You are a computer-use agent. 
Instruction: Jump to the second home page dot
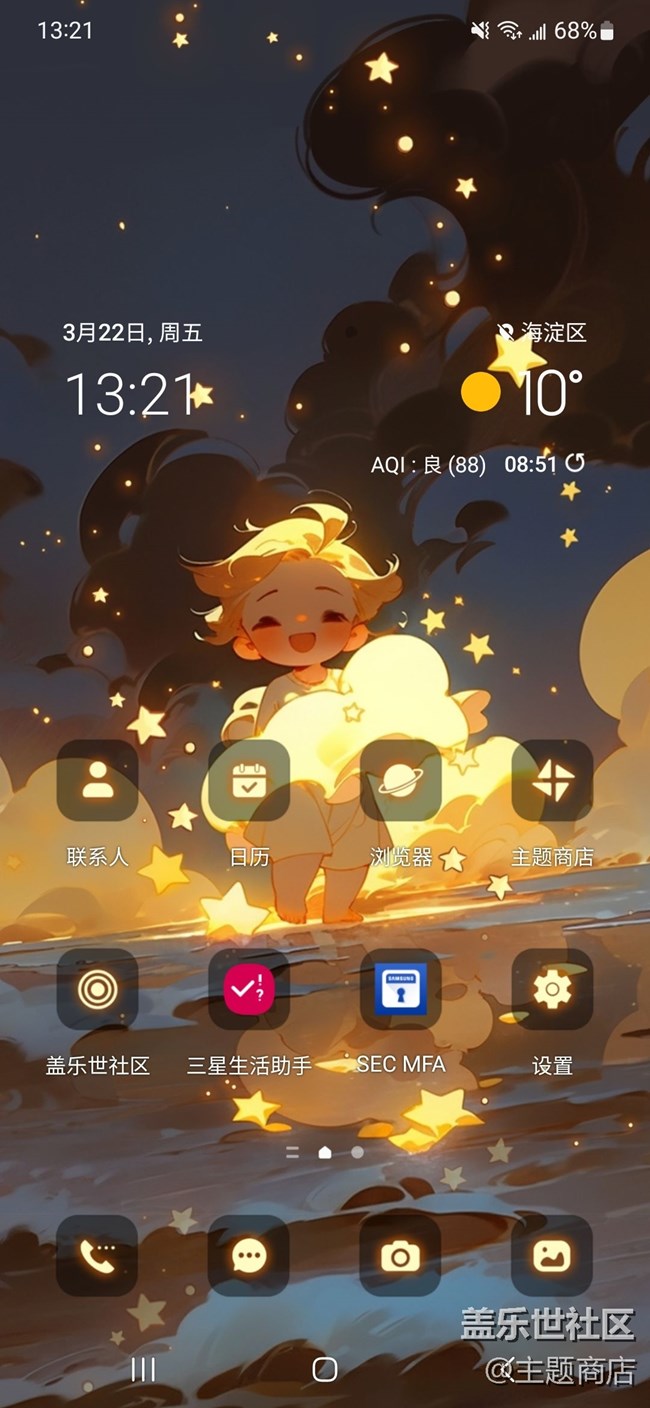358,1152
